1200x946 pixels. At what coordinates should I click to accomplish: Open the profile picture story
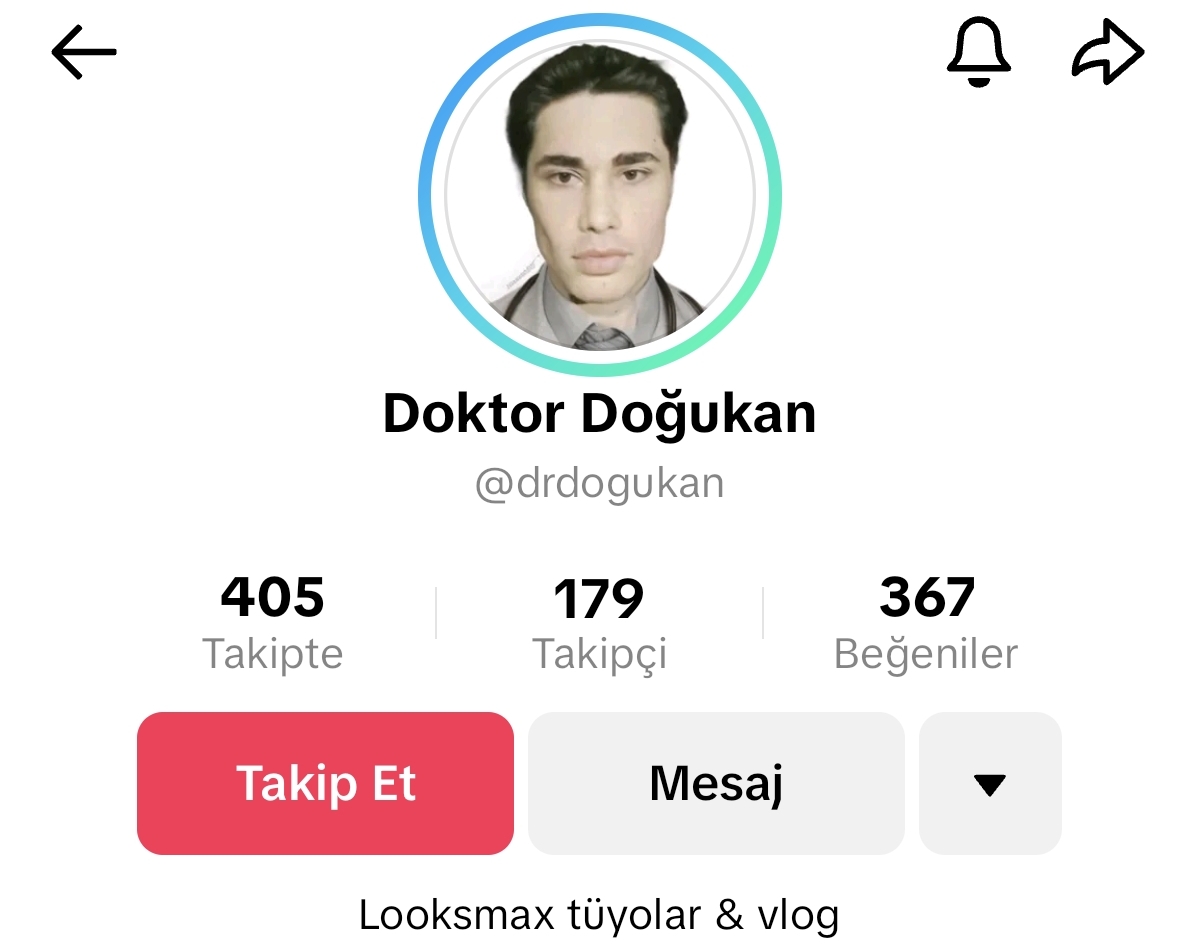599,195
